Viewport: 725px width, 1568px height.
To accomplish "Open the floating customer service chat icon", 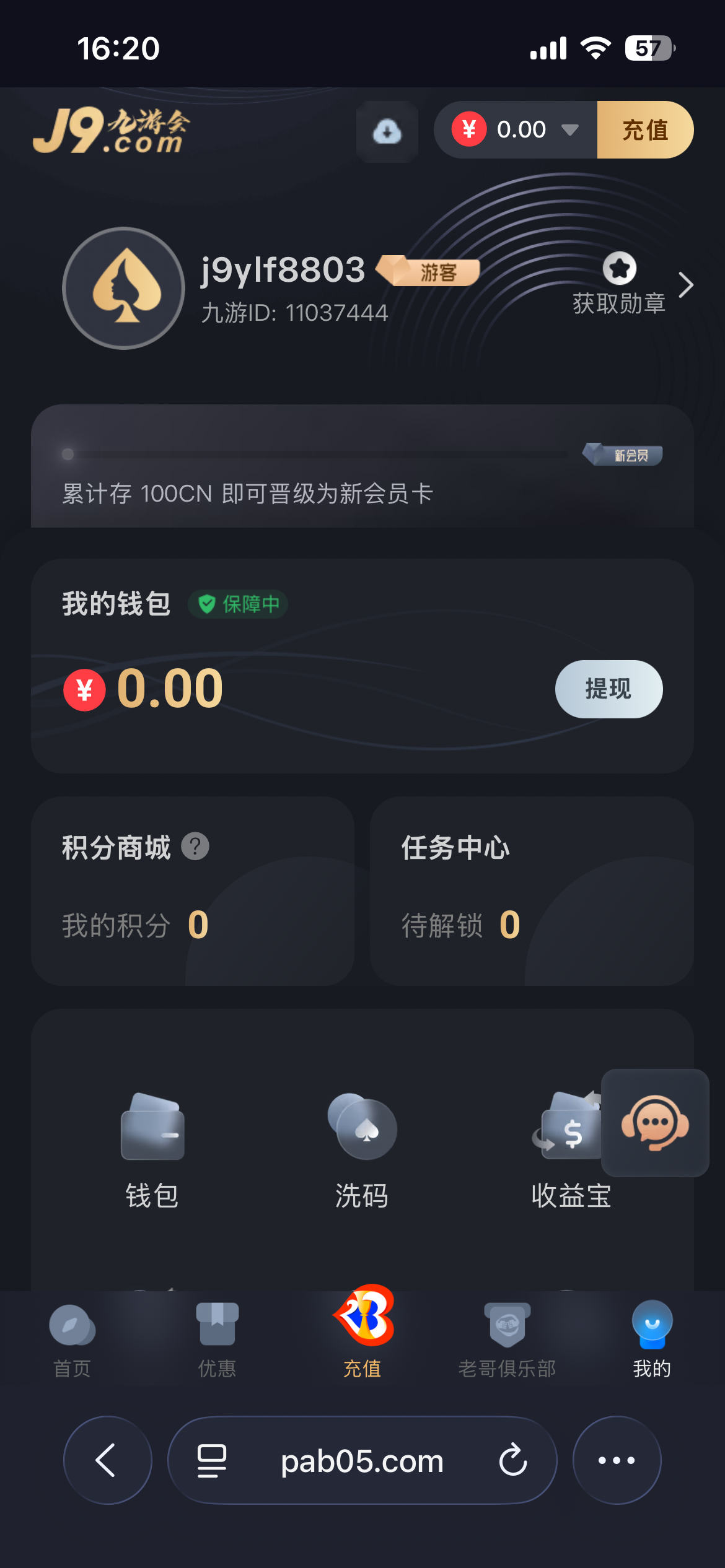I will (x=655, y=1124).
